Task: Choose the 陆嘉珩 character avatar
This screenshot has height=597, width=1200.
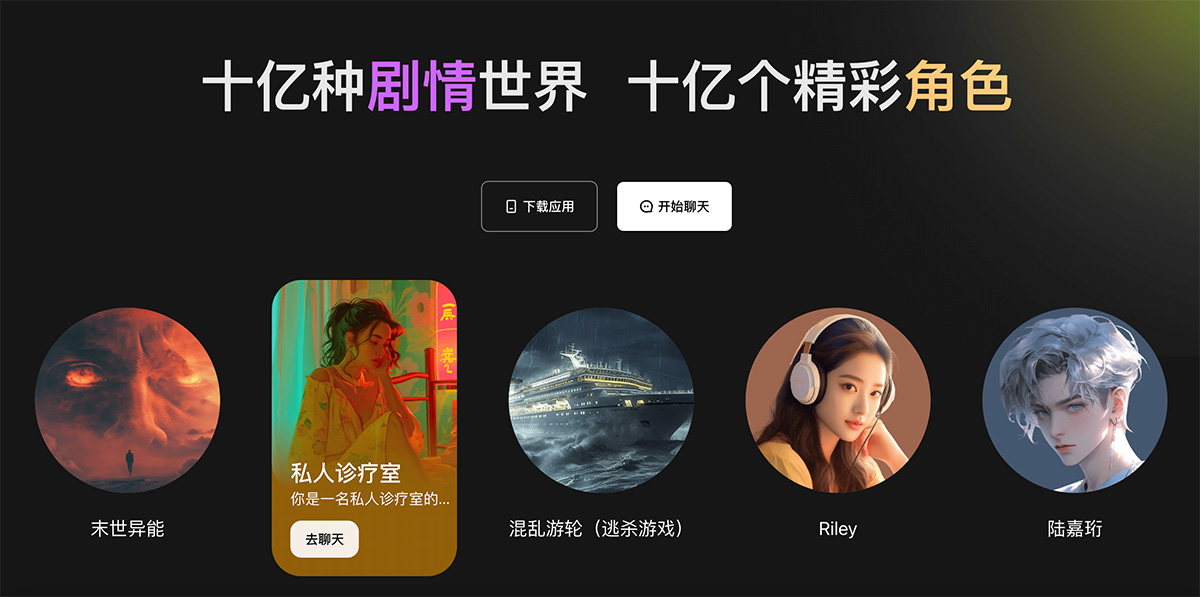Action: [1074, 400]
